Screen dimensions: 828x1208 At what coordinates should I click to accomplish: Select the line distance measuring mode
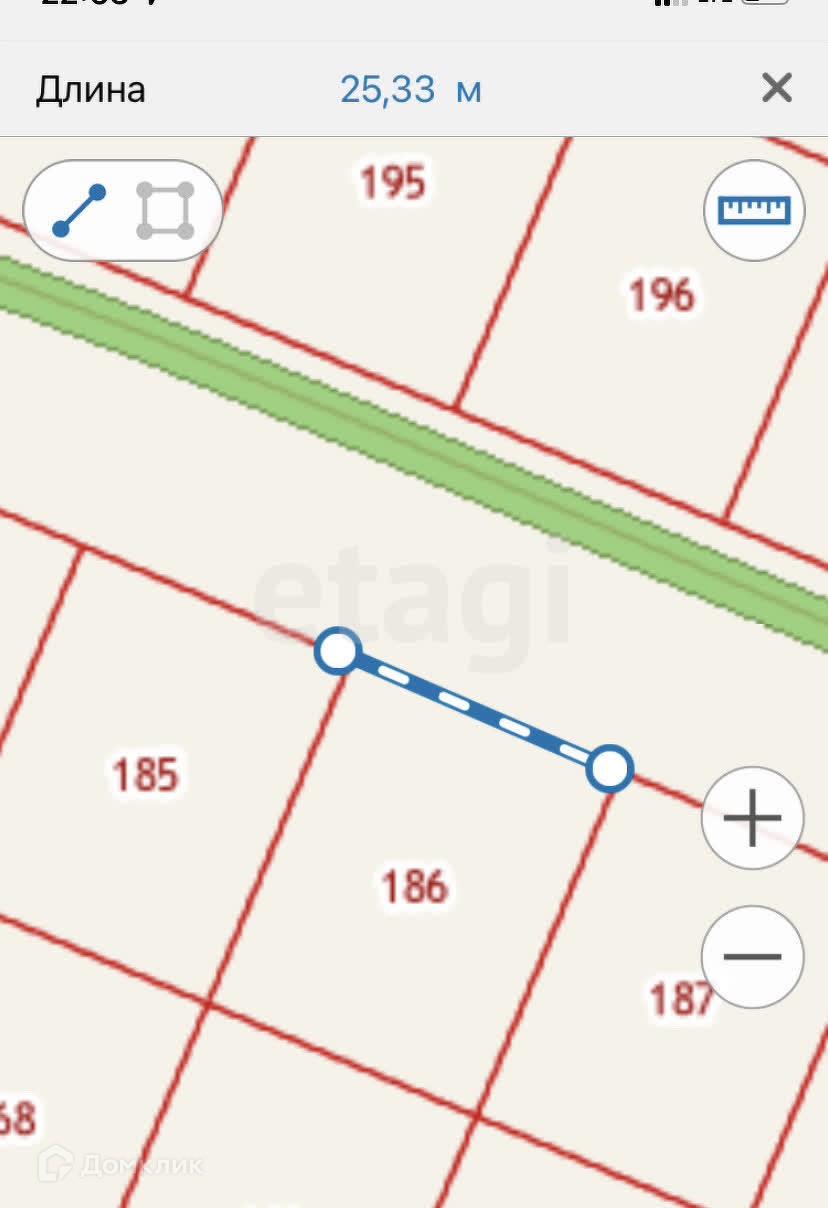79,210
